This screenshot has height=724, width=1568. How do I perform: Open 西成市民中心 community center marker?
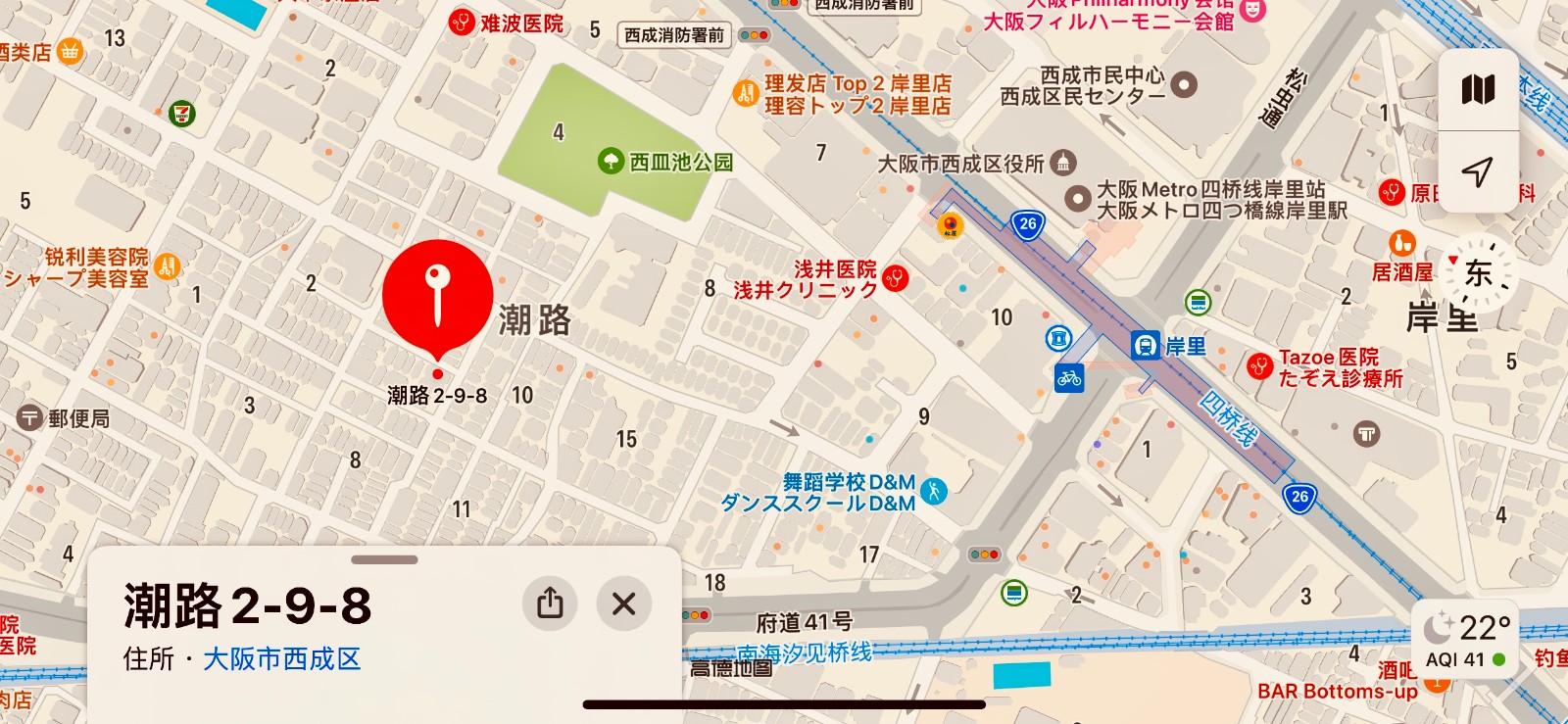point(1184,85)
